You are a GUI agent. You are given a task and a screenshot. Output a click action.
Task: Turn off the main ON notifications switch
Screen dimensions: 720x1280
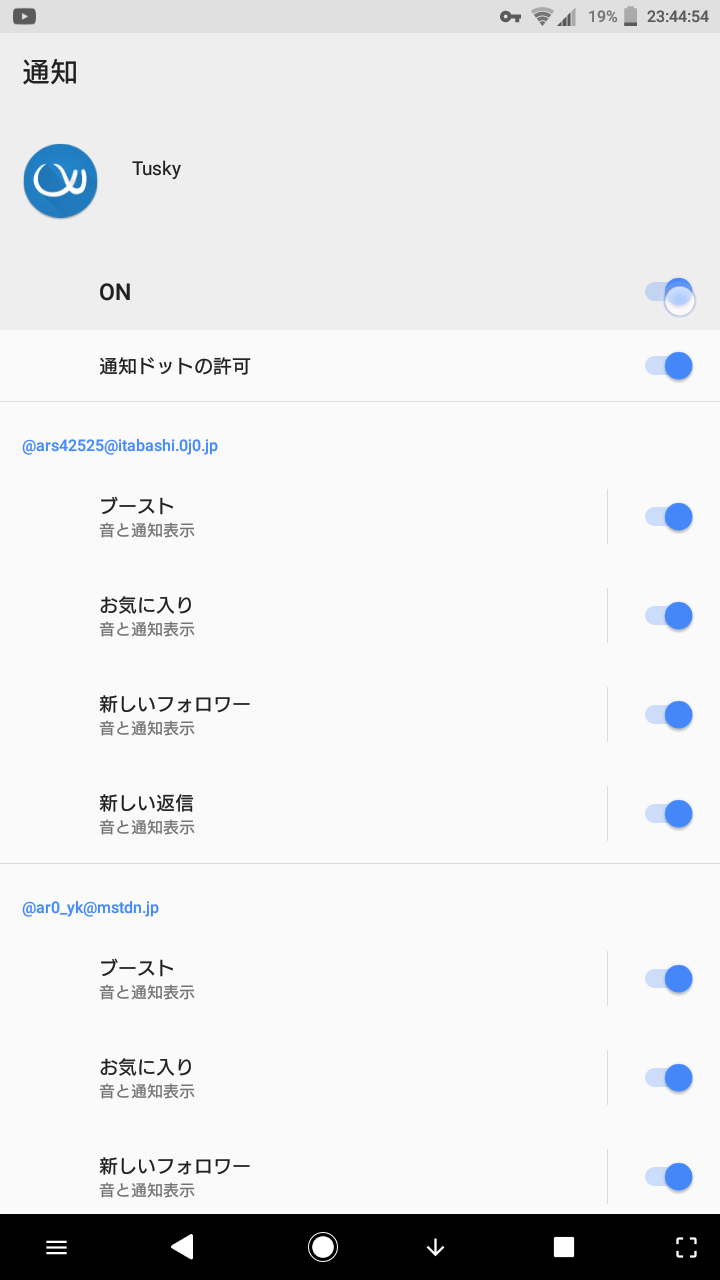pyautogui.click(x=669, y=293)
